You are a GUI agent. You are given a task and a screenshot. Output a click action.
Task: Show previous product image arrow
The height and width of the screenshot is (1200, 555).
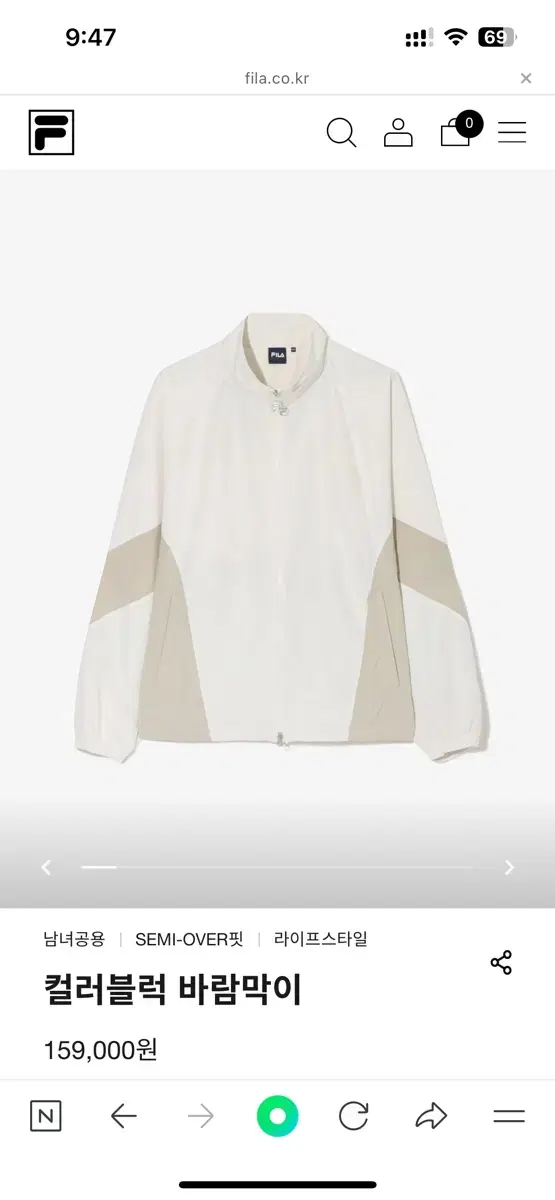click(x=46, y=867)
